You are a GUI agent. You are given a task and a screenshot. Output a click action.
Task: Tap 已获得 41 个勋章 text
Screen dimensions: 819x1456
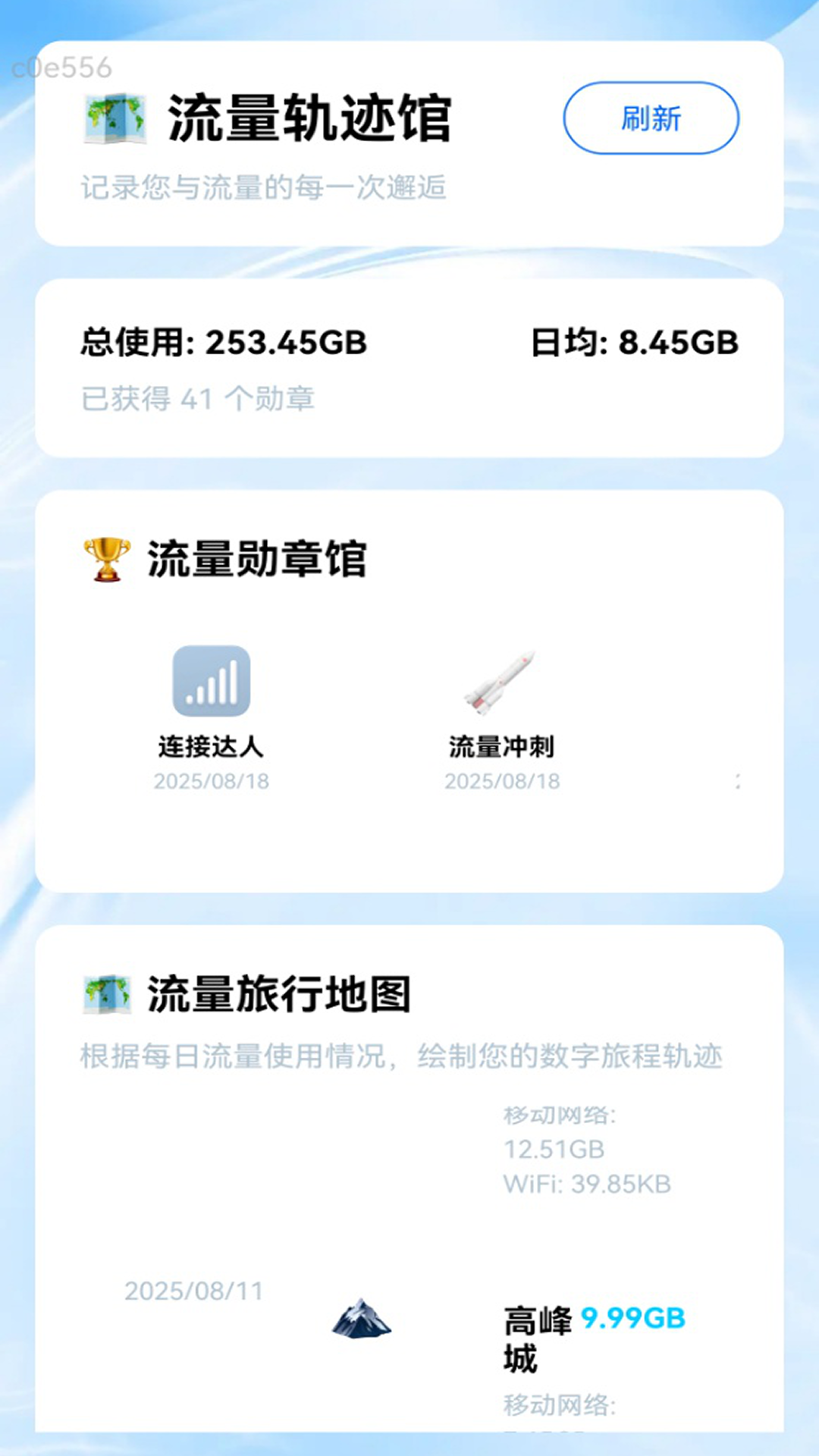coord(199,400)
